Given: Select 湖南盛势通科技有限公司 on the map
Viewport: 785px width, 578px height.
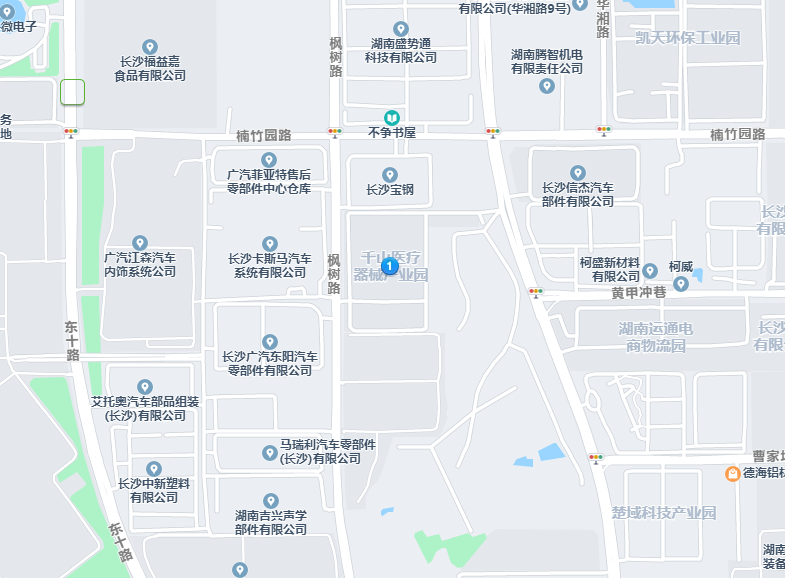Looking at the screenshot, I should click(401, 29).
